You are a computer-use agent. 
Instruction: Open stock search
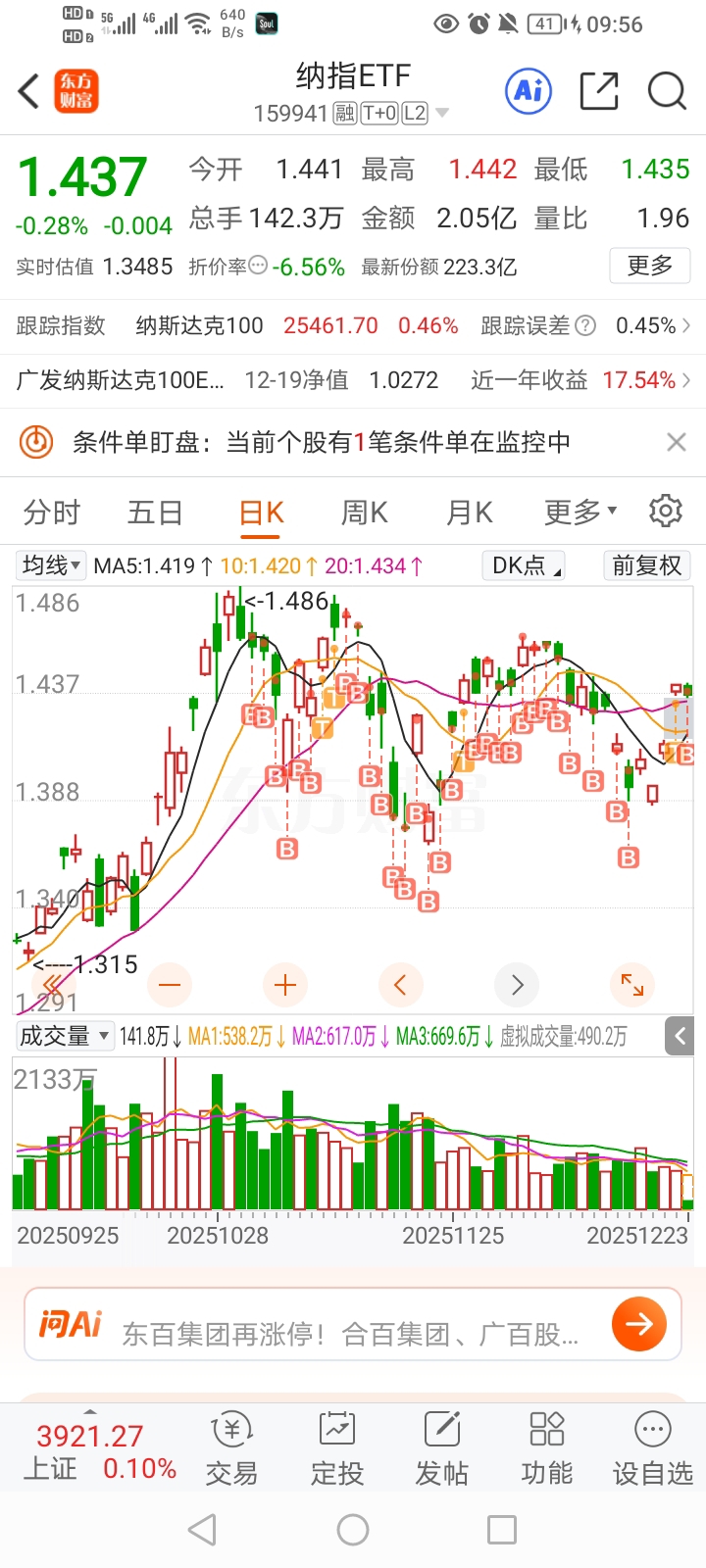(x=667, y=92)
